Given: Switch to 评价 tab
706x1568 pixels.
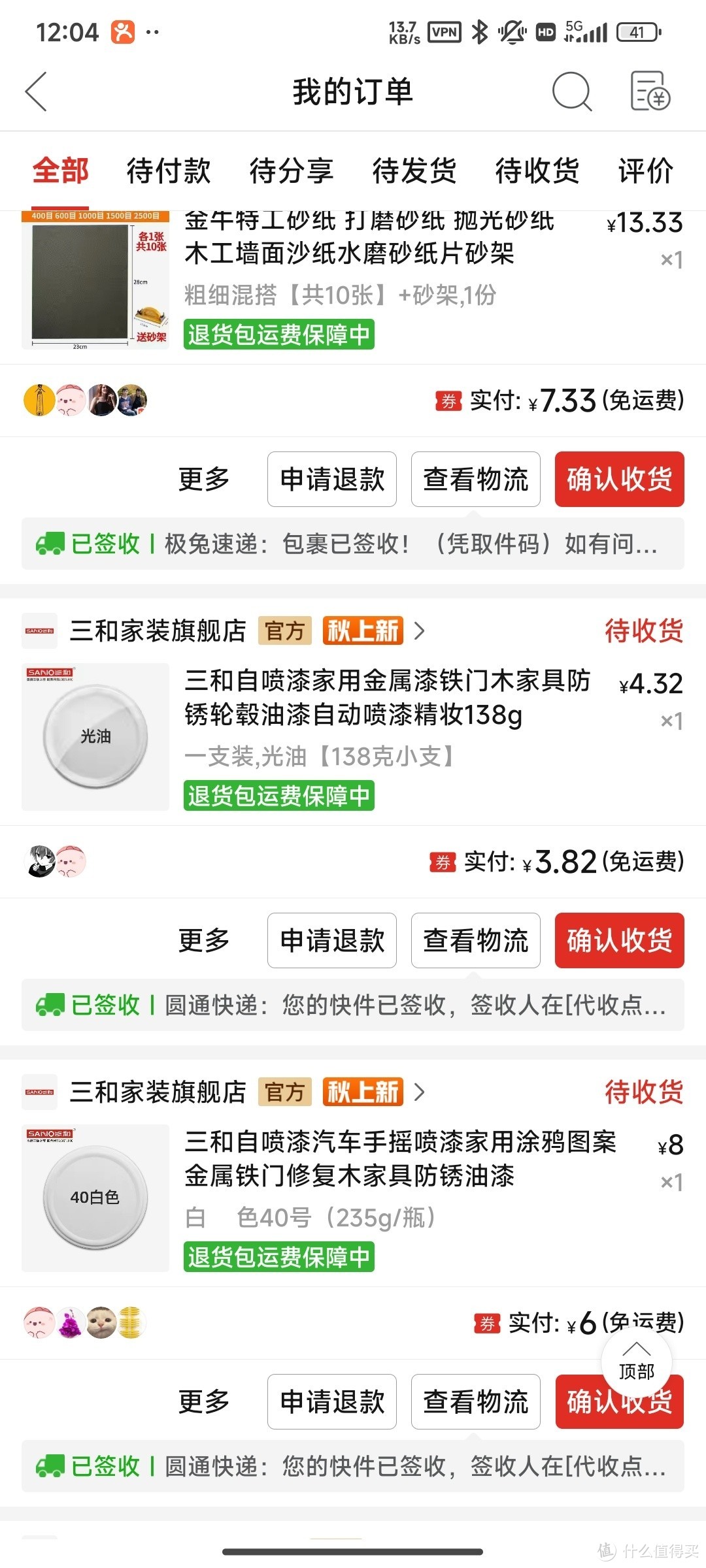Looking at the screenshot, I should (646, 171).
